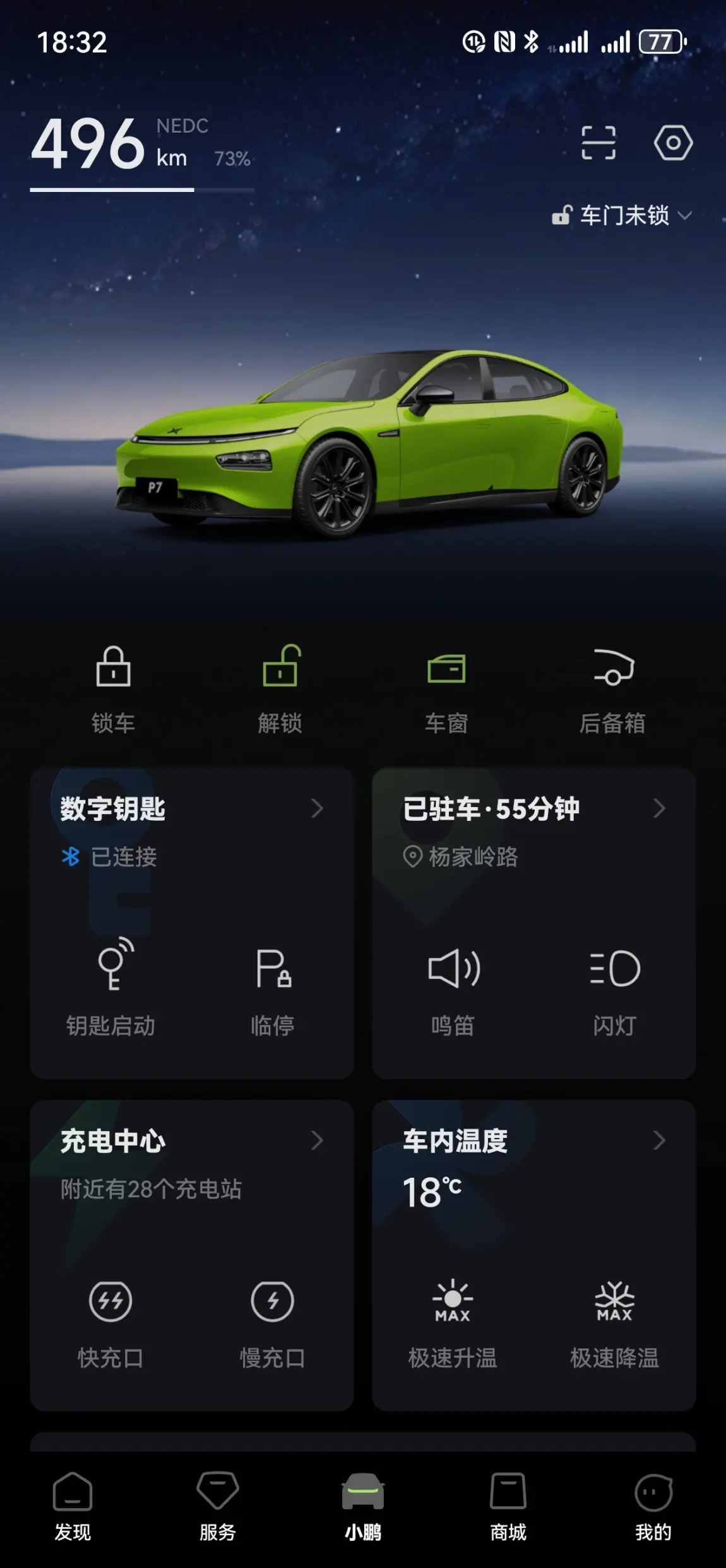Open parked location 已驻车·55分钟 card
The image size is (726, 1568).
[533, 809]
